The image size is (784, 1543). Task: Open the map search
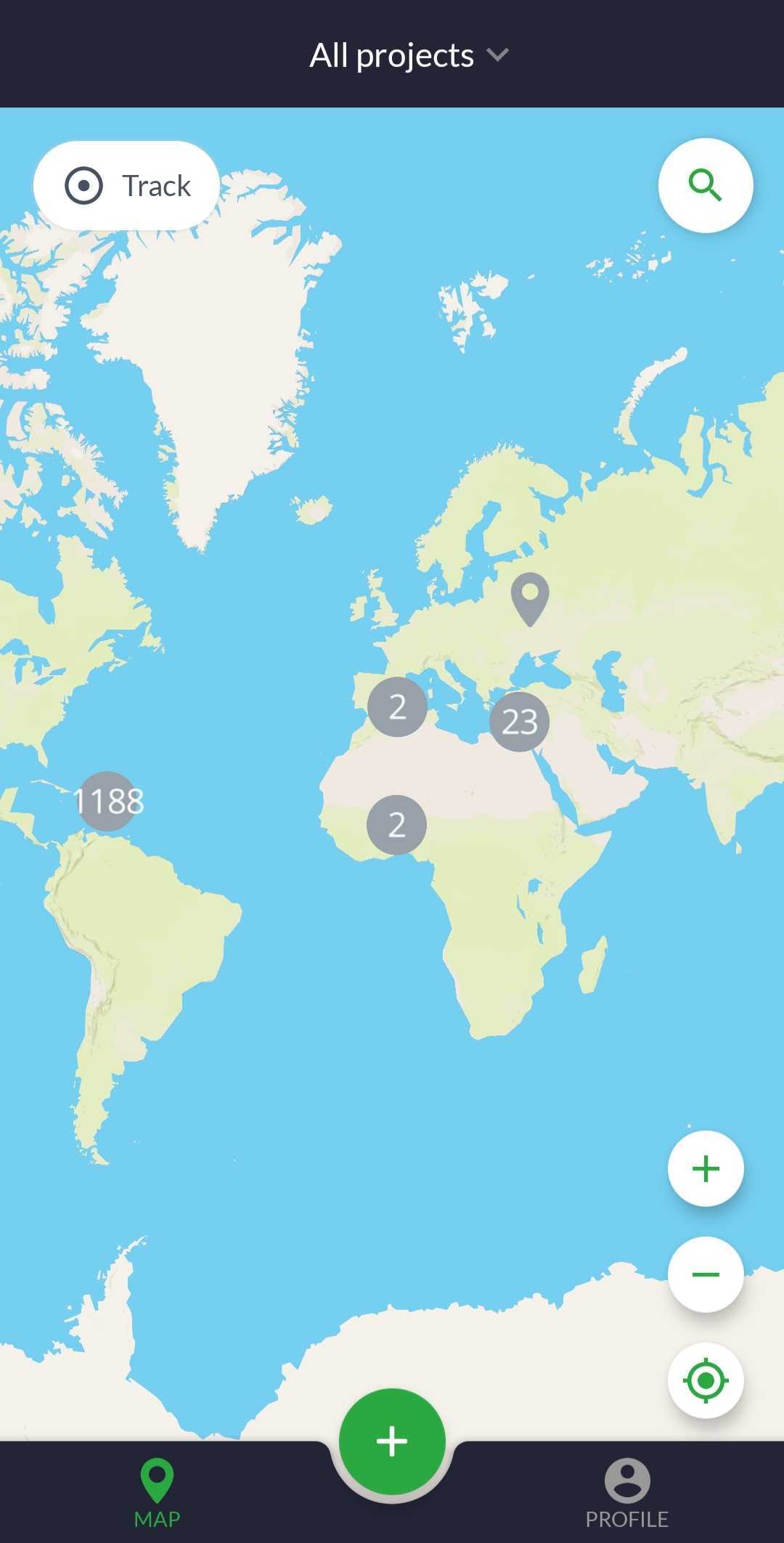[x=705, y=186]
